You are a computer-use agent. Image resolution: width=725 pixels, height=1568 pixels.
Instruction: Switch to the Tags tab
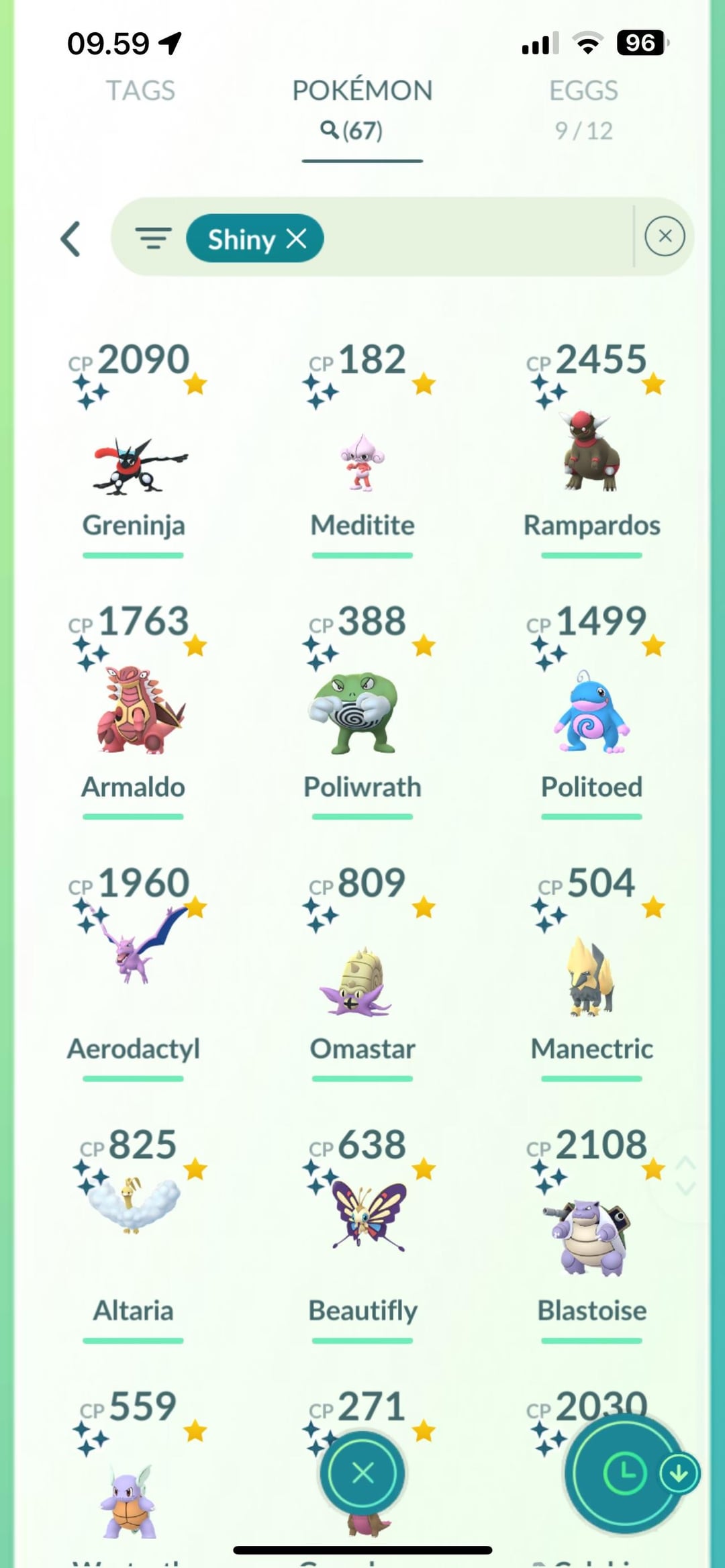point(140,91)
